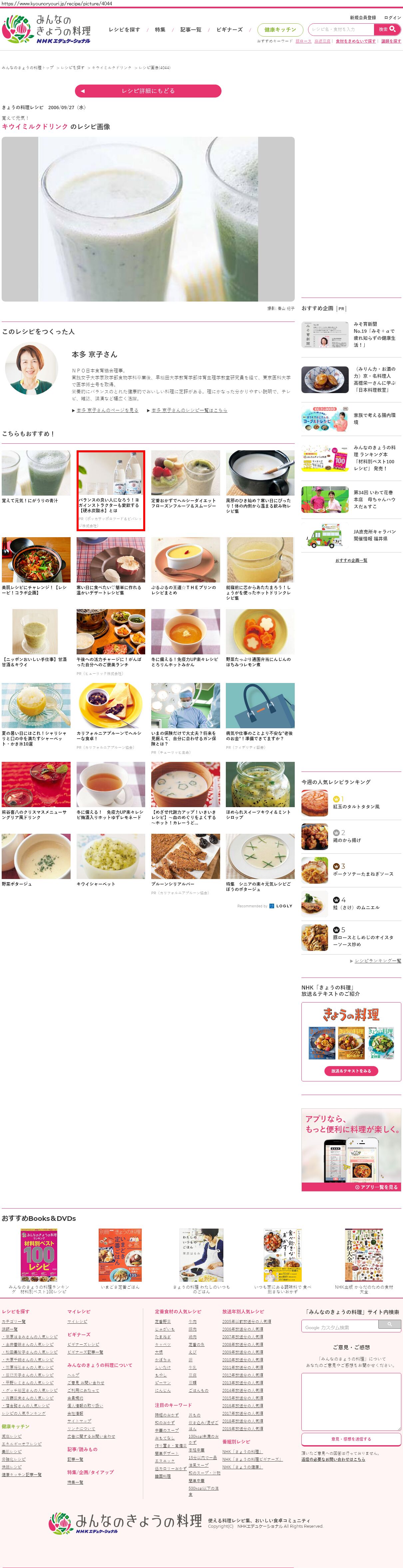Tap the レシピ詳細にもどる button

tap(148, 91)
